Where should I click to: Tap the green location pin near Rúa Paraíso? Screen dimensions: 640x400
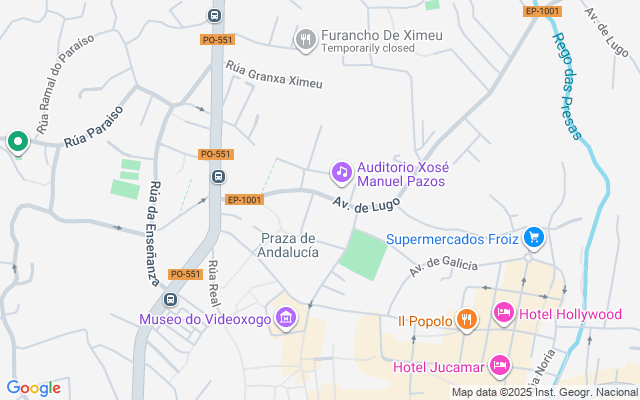tap(17, 142)
